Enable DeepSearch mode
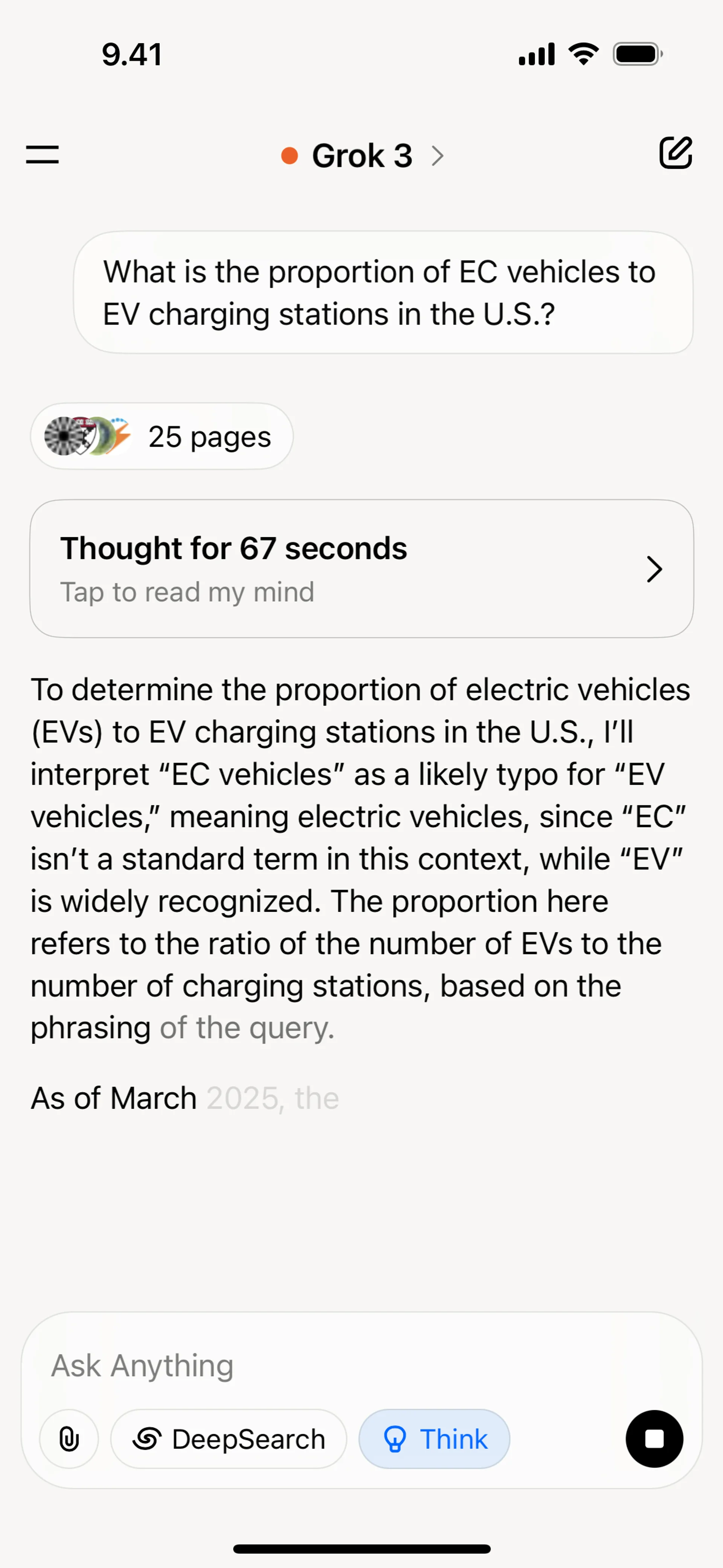Image resolution: width=723 pixels, height=1568 pixels. click(229, 1439)
